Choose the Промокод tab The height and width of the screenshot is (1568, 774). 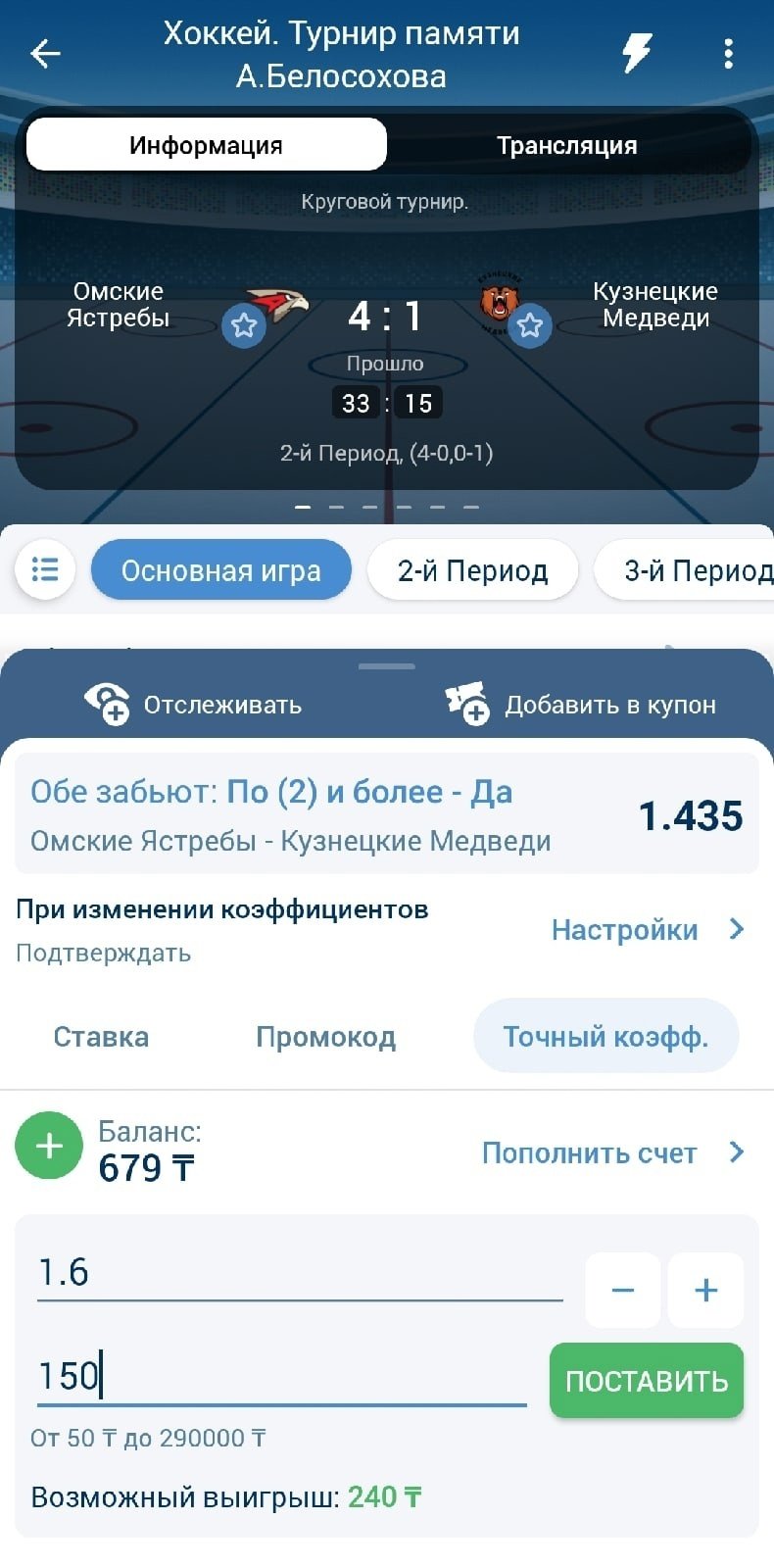tap(325, 1037)
